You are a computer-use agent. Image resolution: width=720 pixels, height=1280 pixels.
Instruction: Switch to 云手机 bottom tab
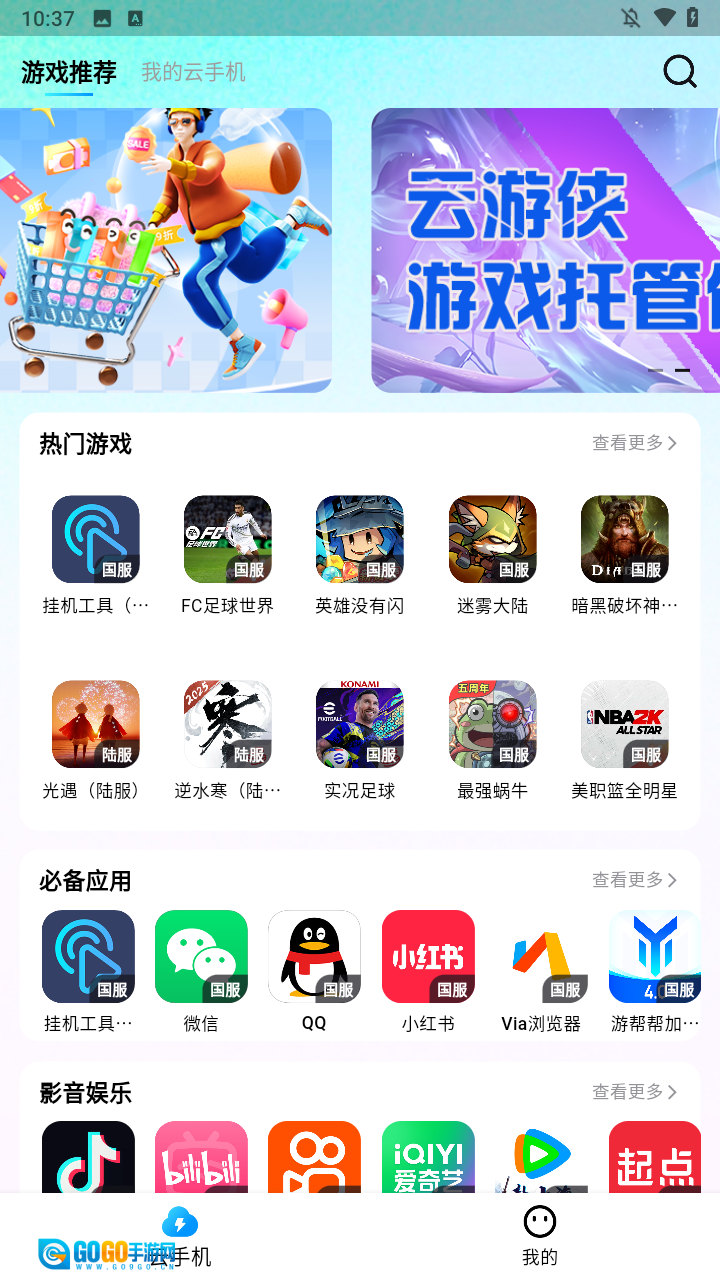[x=180, y=1236]
